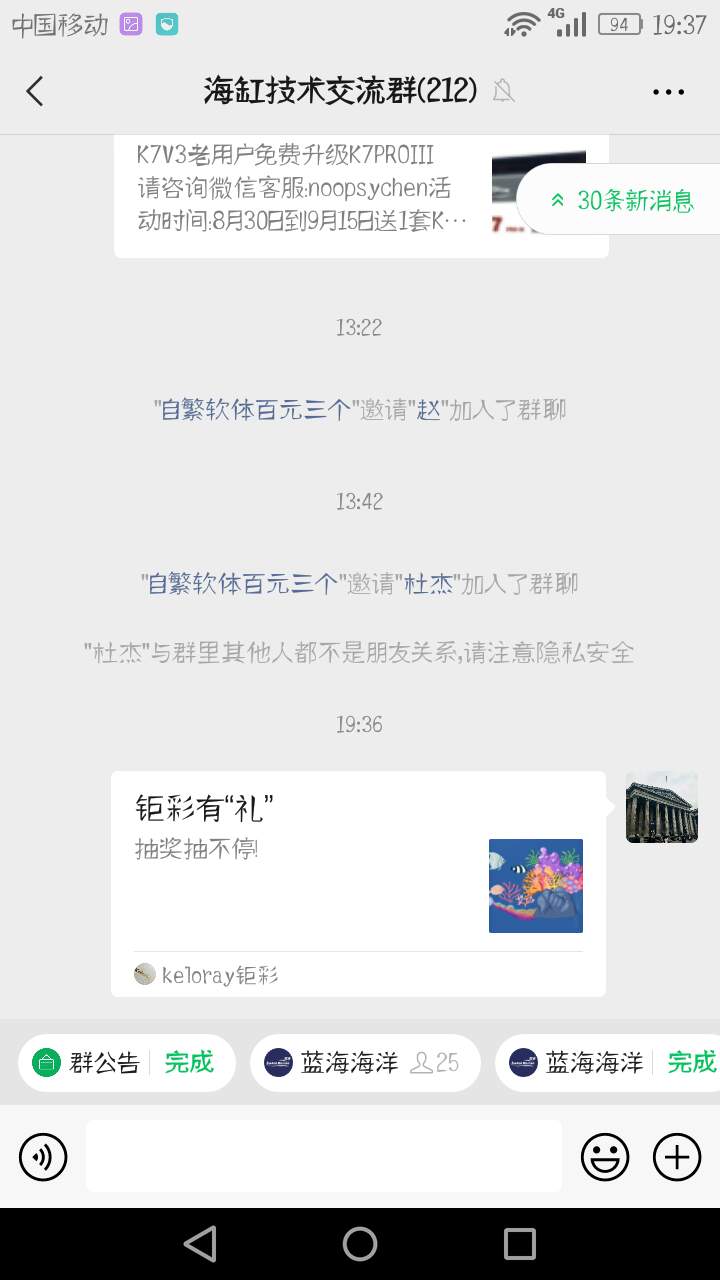
Task: Open the three-dot chat menu
Action: pyautogui.click(x=667, y=92)
